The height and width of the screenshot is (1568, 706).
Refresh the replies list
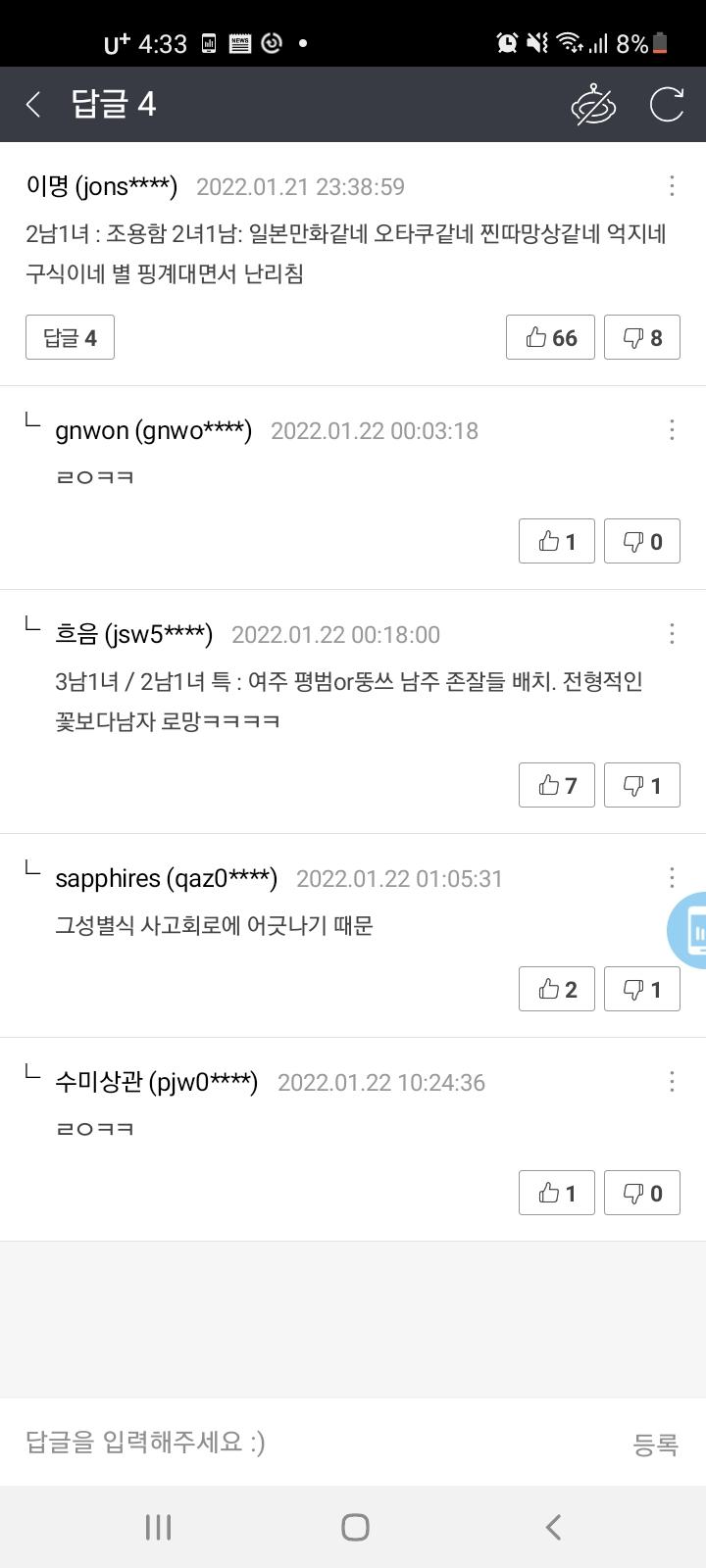click(667, 104)
